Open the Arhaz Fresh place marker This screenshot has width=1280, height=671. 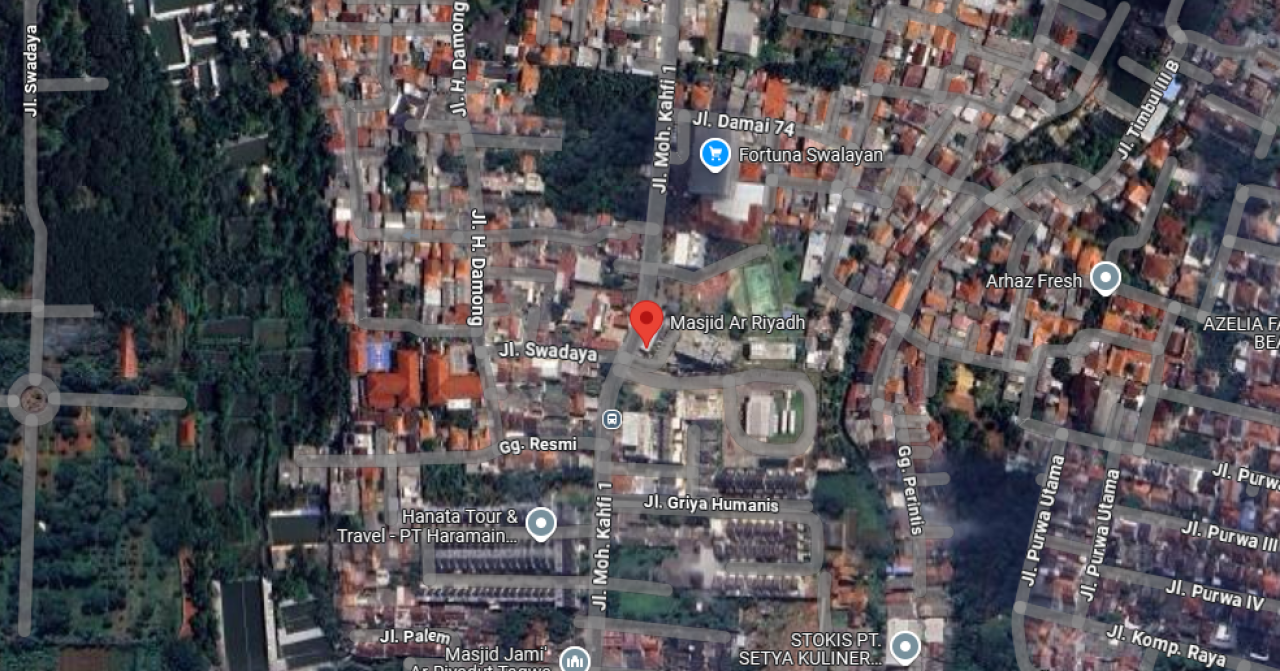[1105, 278]
